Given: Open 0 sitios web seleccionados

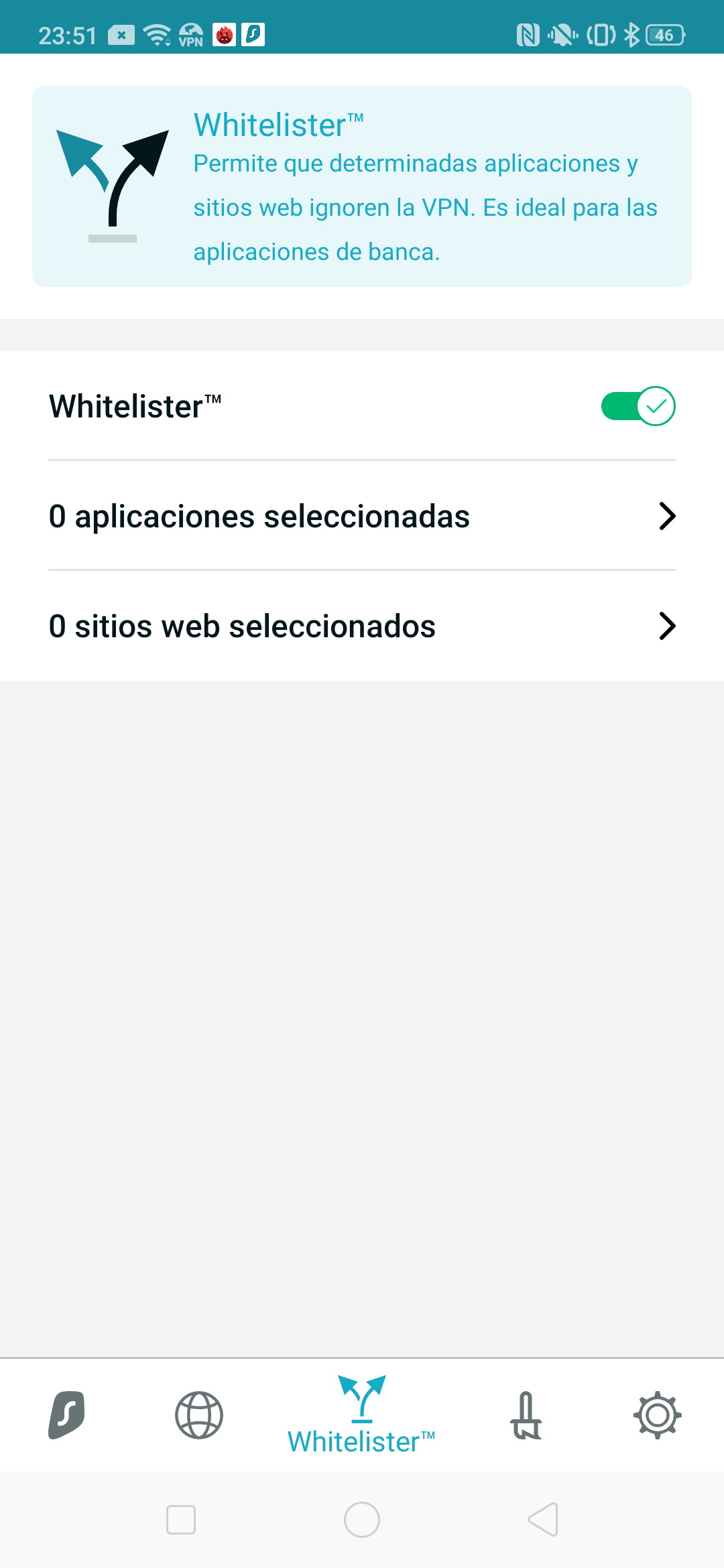Looking at the screenshot, I should (x=362, y=626).
